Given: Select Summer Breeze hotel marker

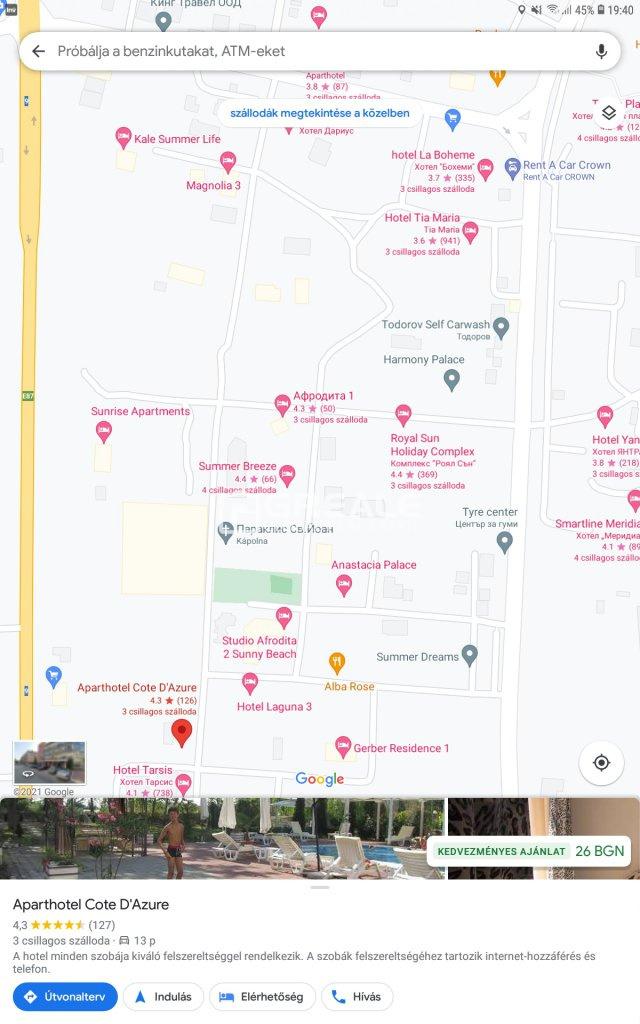Looking at the screenshot, I should [x=287, y=474].
